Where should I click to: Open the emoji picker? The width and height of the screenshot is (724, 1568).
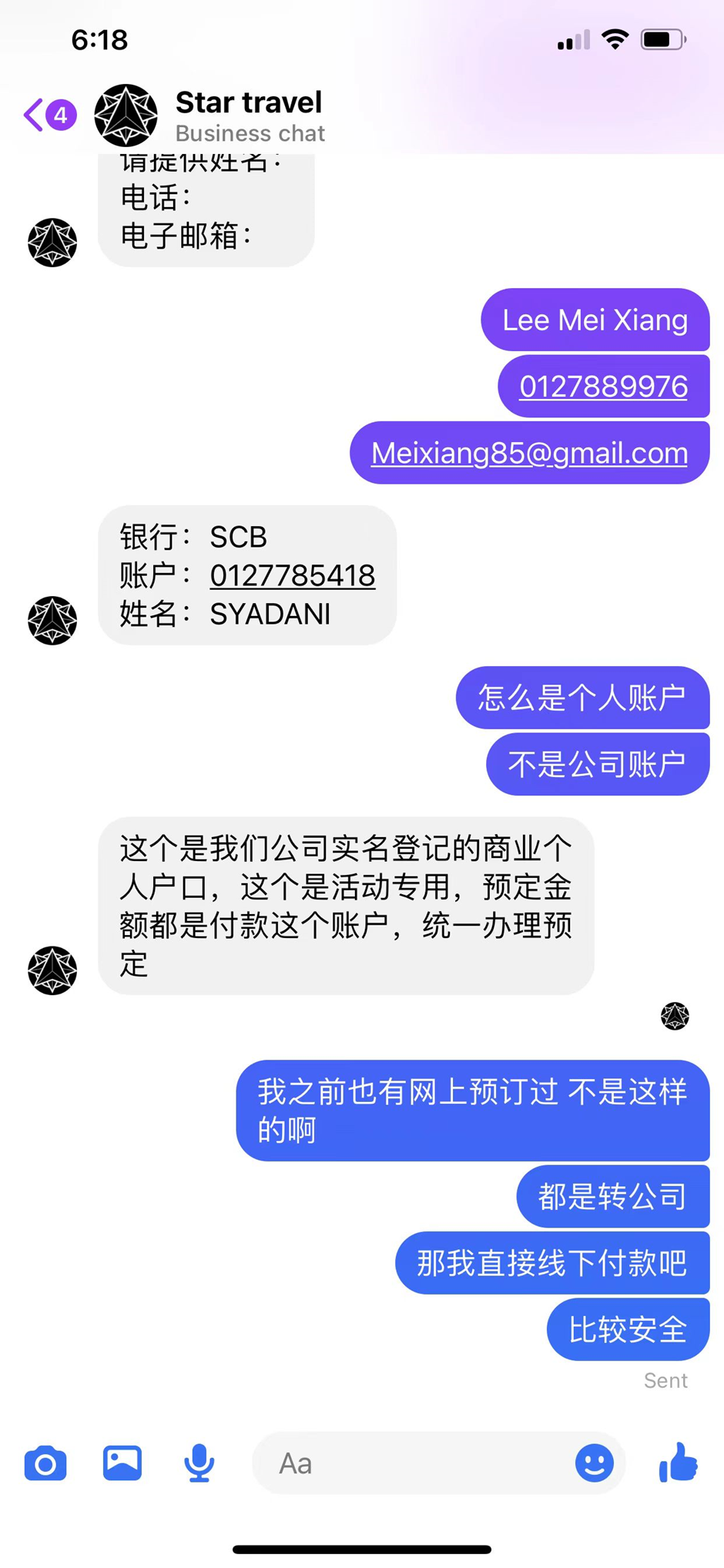pos(594,1463)
